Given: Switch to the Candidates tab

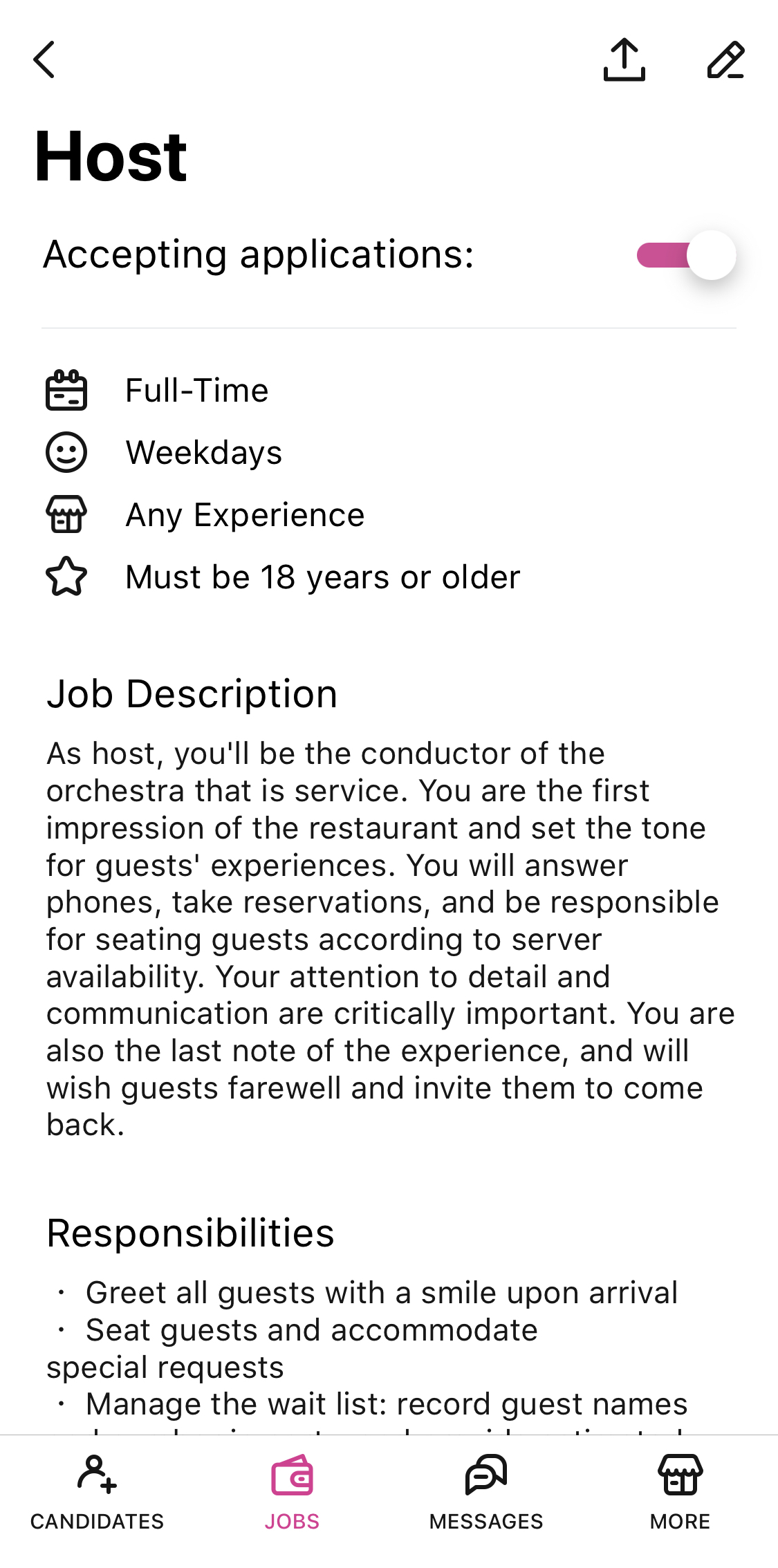Looking at the screenshot, I should click(x=97, y=1492).
